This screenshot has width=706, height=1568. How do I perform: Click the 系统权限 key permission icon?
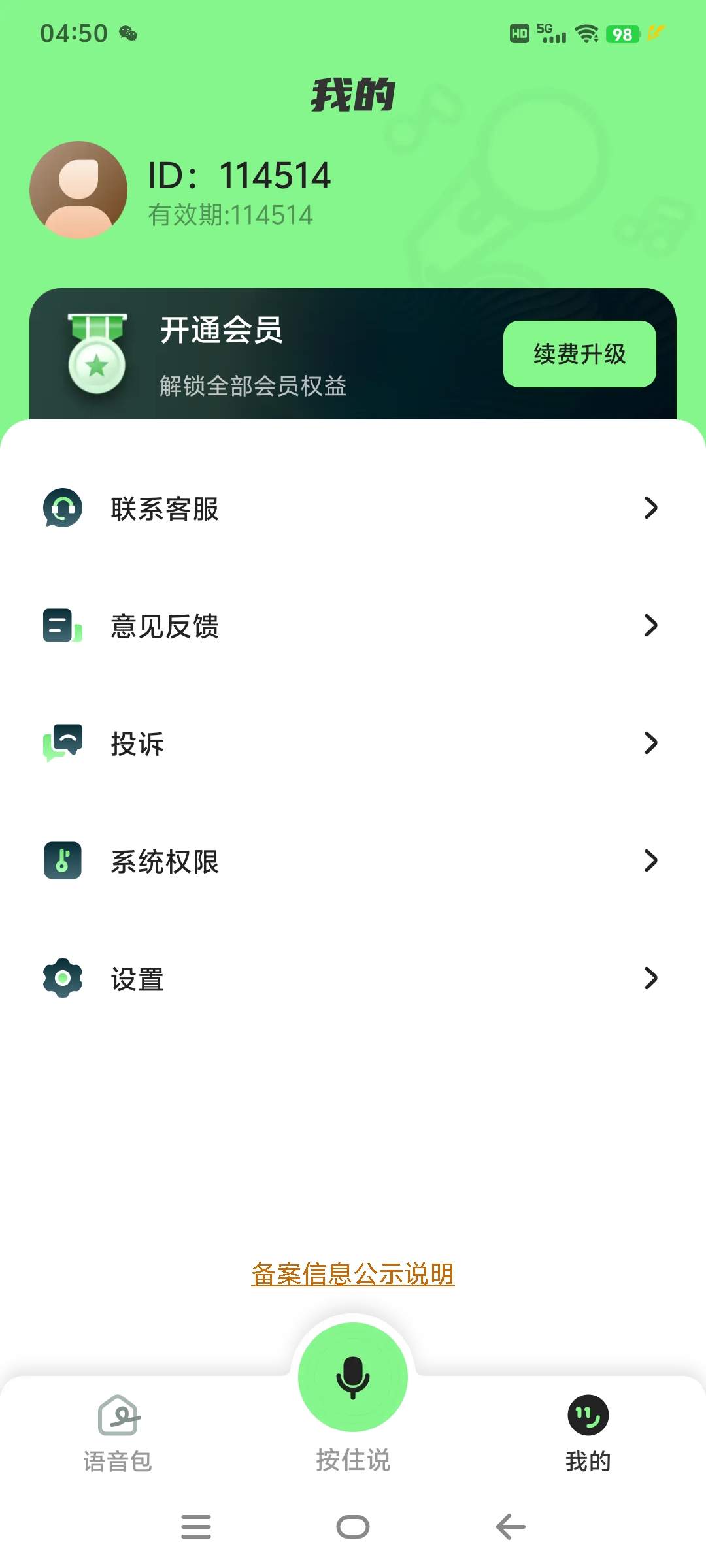point(61,861)
